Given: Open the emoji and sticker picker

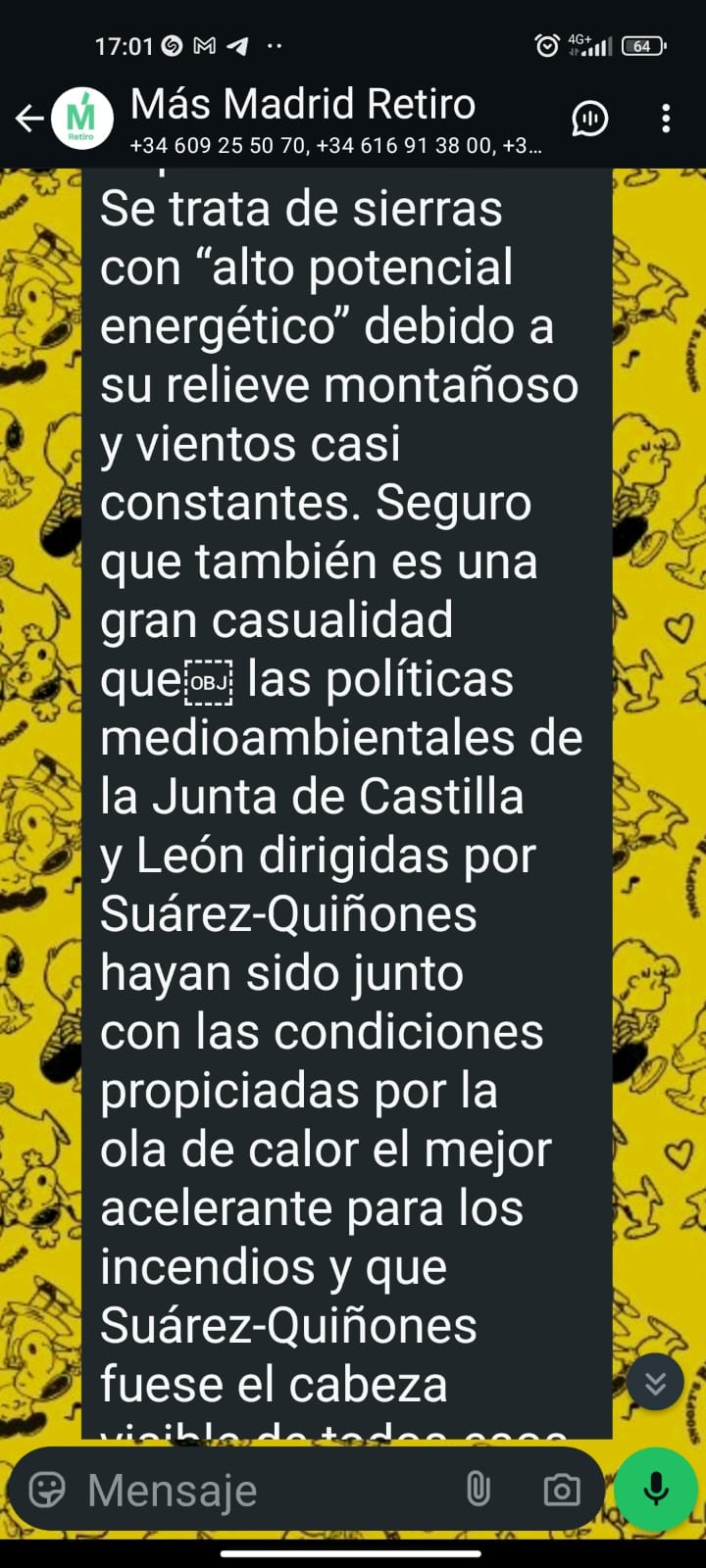Looking at the screenshot, I should tap(47, 1490).
